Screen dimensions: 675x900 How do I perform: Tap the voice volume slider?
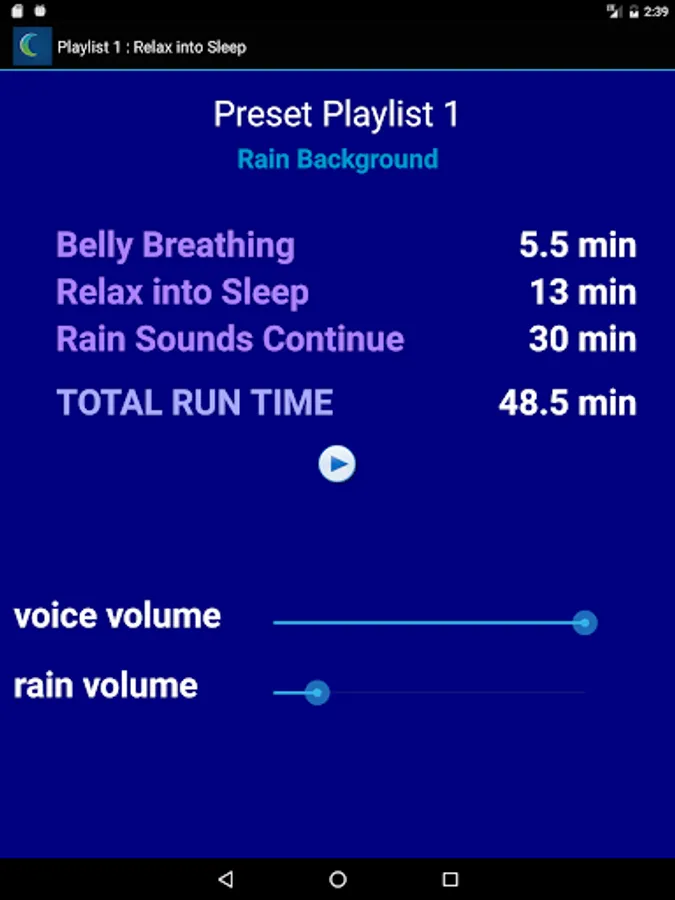pyautogui.click(x=430, y=623)
